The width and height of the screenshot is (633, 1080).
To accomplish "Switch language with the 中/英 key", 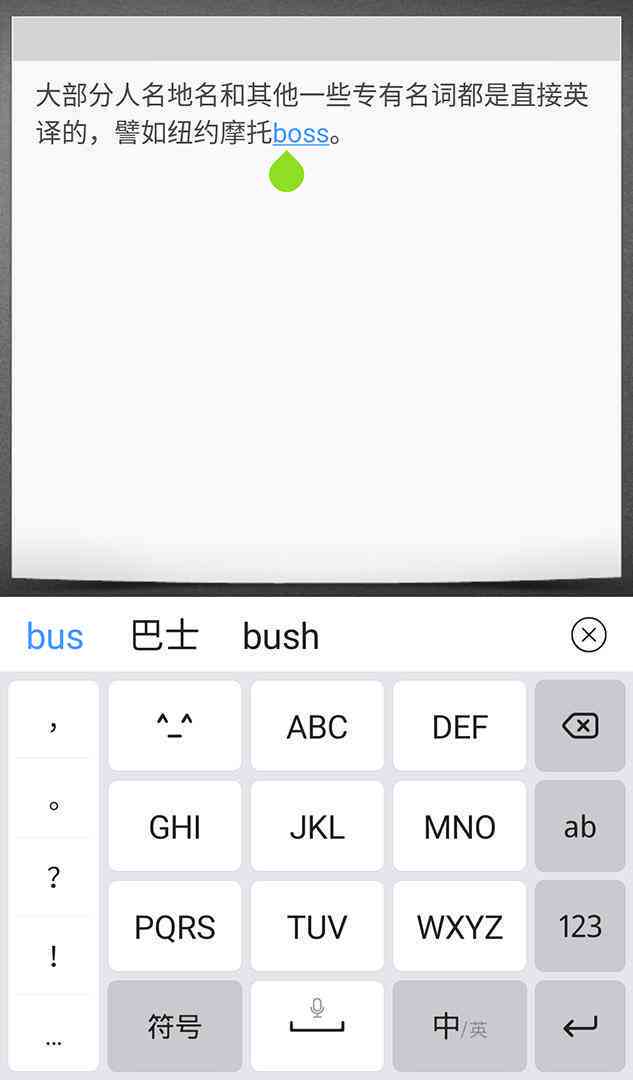I will coord(459,1026).
